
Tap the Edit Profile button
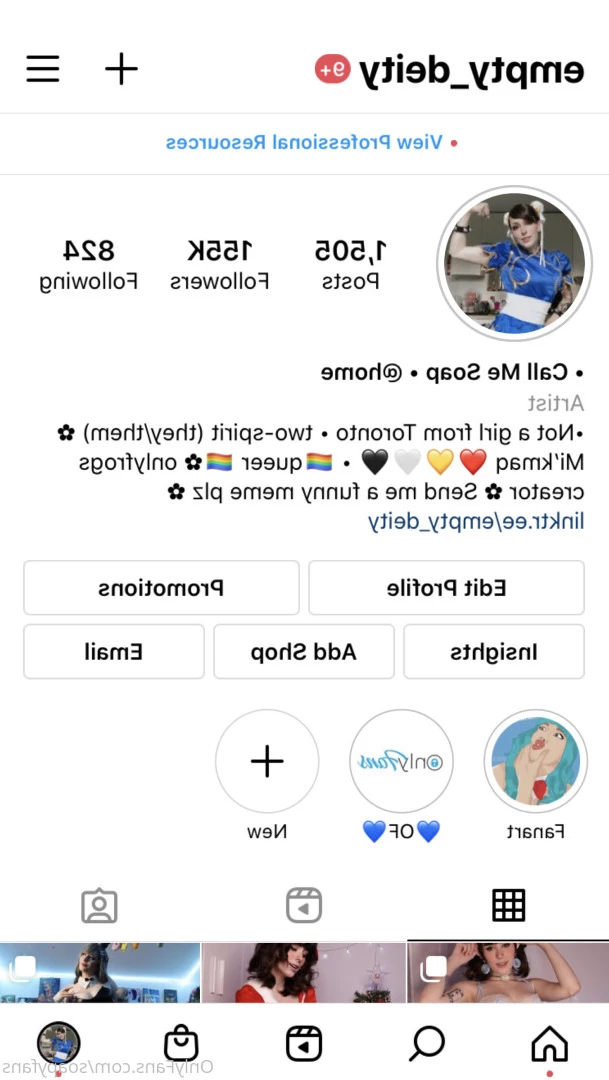tap(446, 588)
